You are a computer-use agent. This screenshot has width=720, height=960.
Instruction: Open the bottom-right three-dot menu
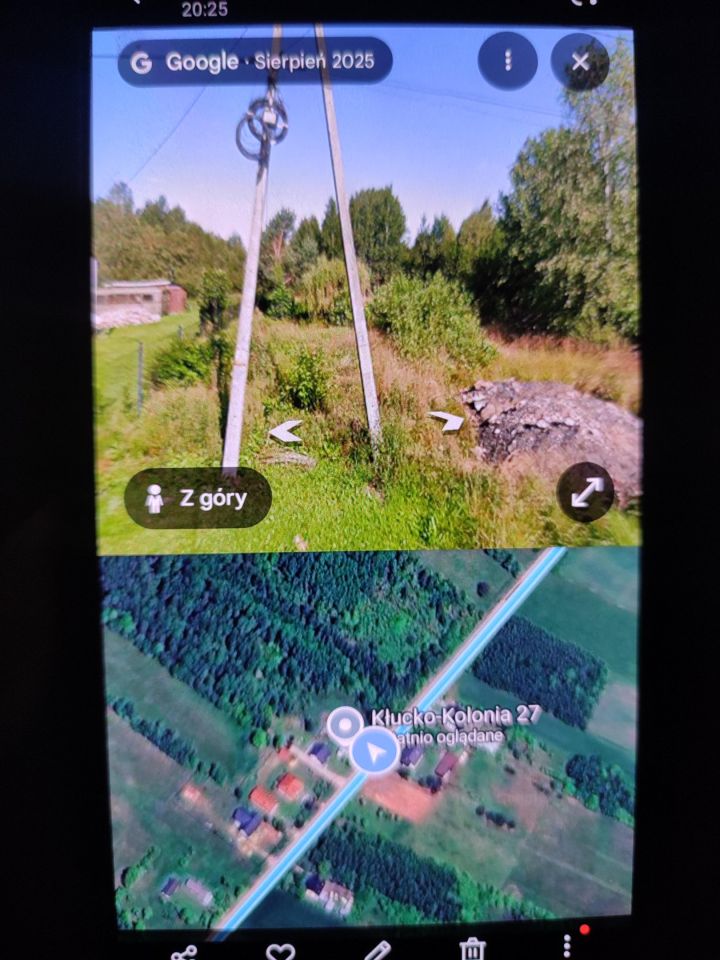tap(567, 945)
